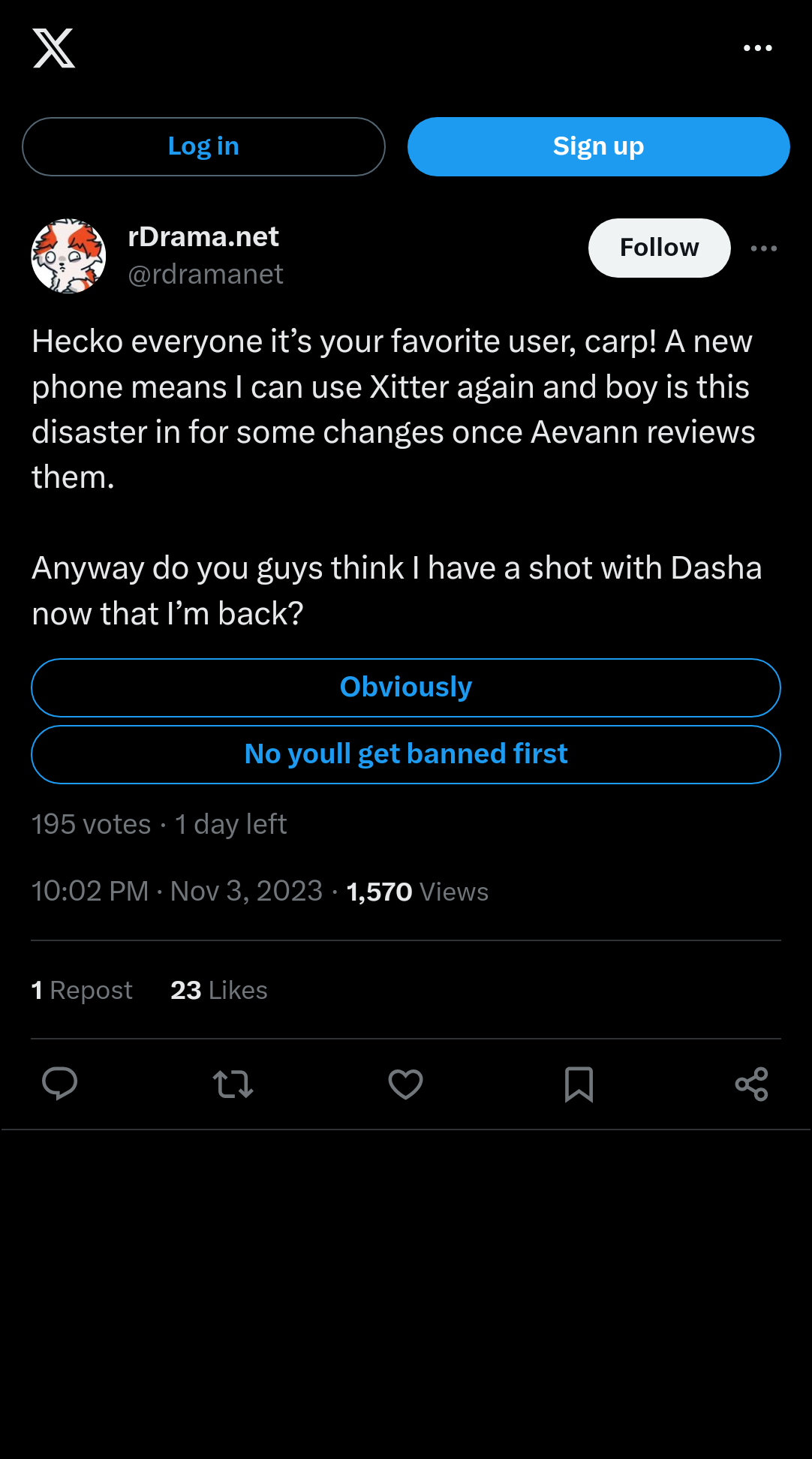
Task: Tap the Sign up button
Action: coord(598,146)
